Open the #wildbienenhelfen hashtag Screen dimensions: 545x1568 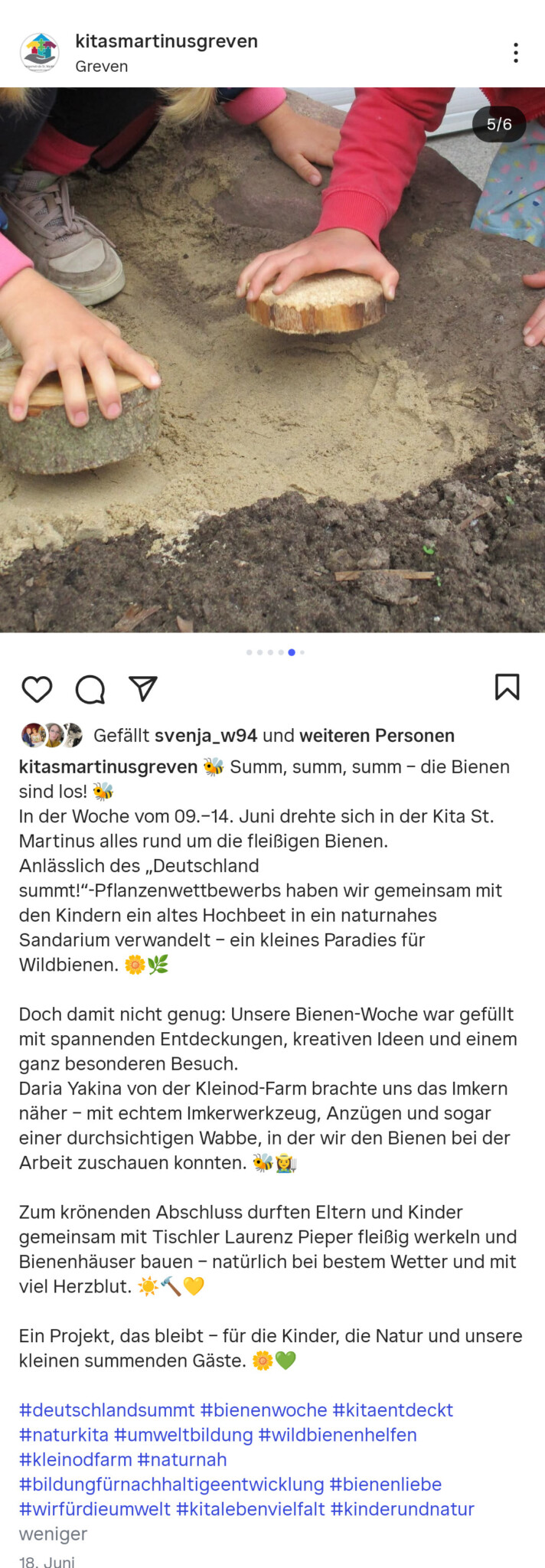[x=337, y=1435]
